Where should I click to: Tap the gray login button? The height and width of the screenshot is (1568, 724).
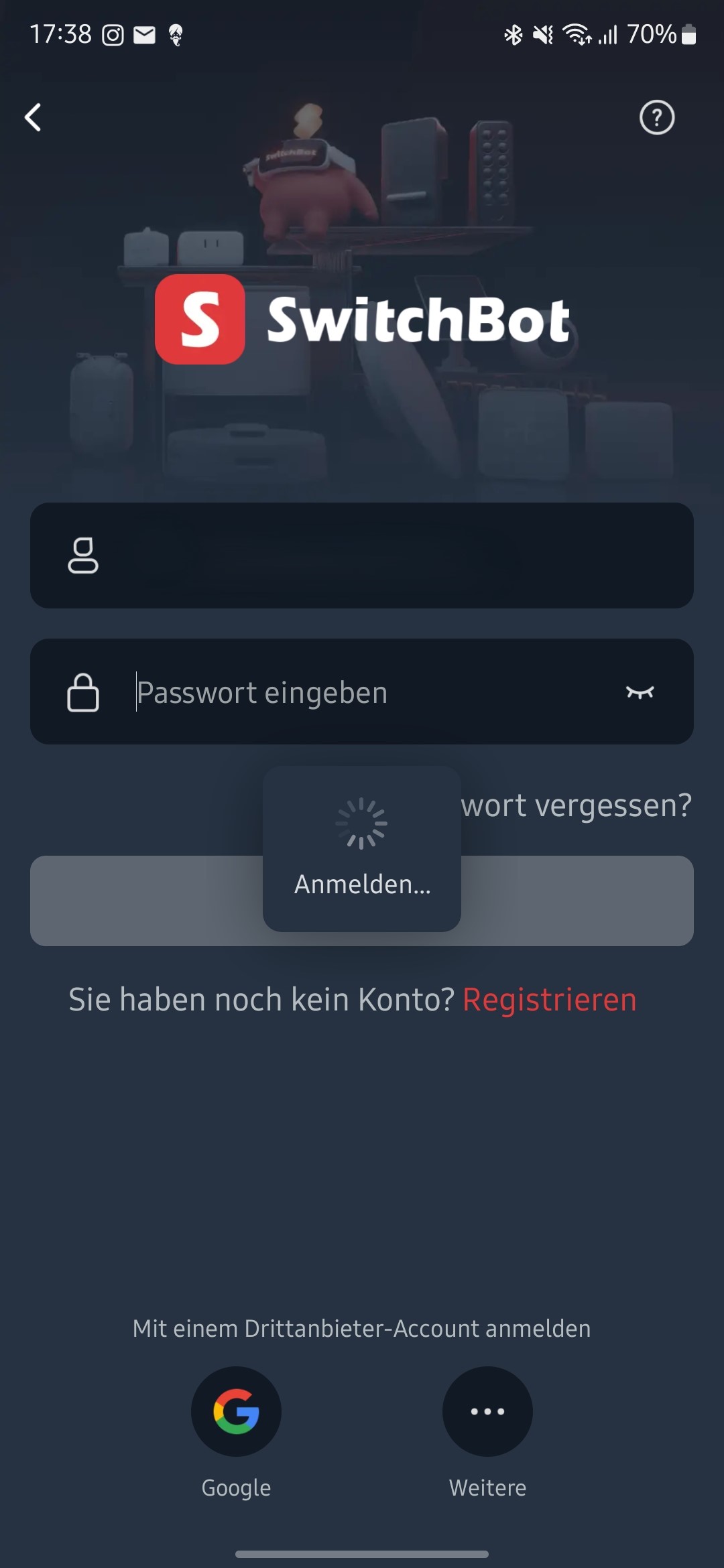(362, 901)
